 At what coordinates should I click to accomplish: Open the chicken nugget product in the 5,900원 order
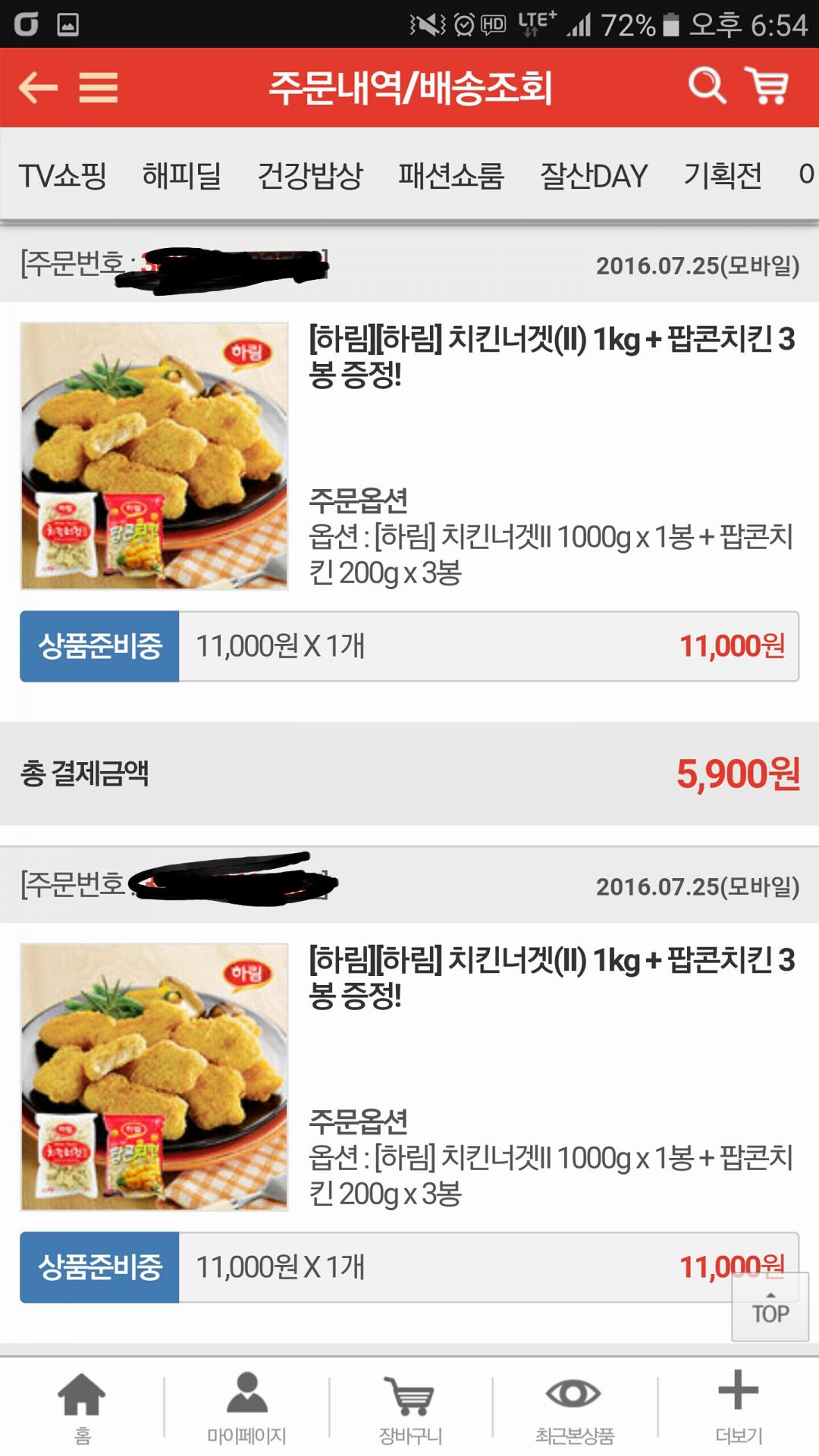click(551, 355)
